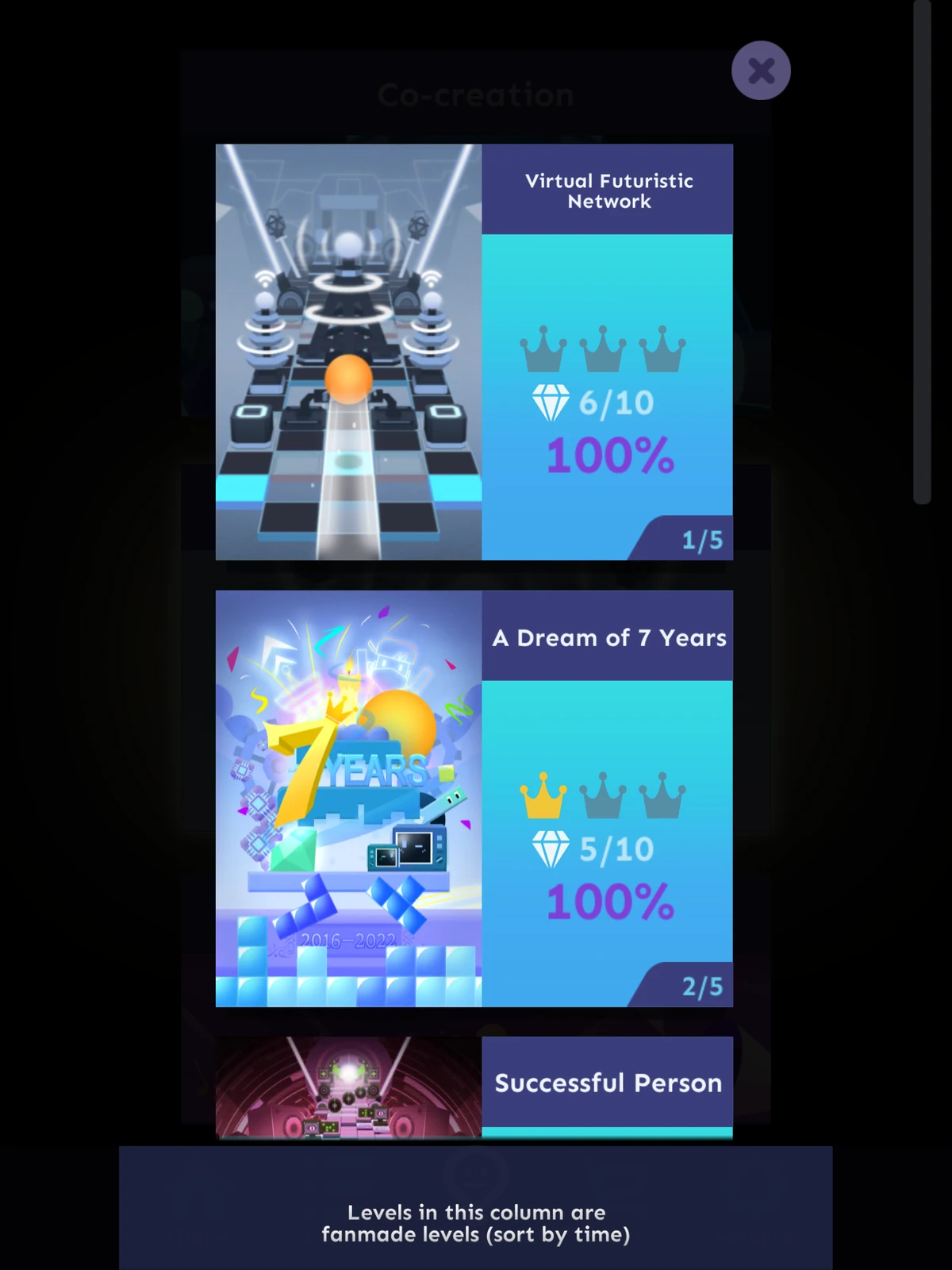Select the A Dream of 7 Years title banner

[x=608, y=637]
